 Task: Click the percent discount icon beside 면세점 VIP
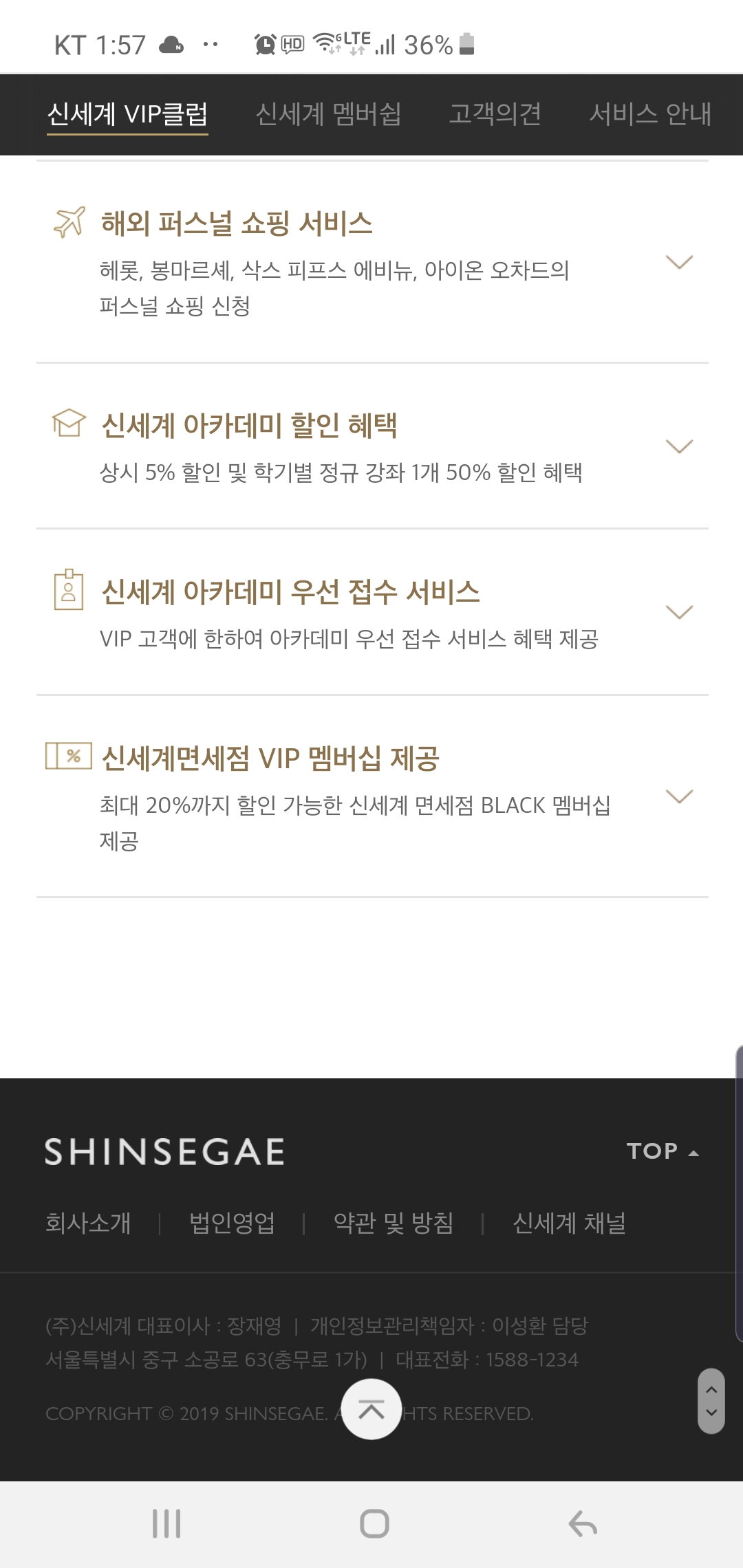[67, 756]
